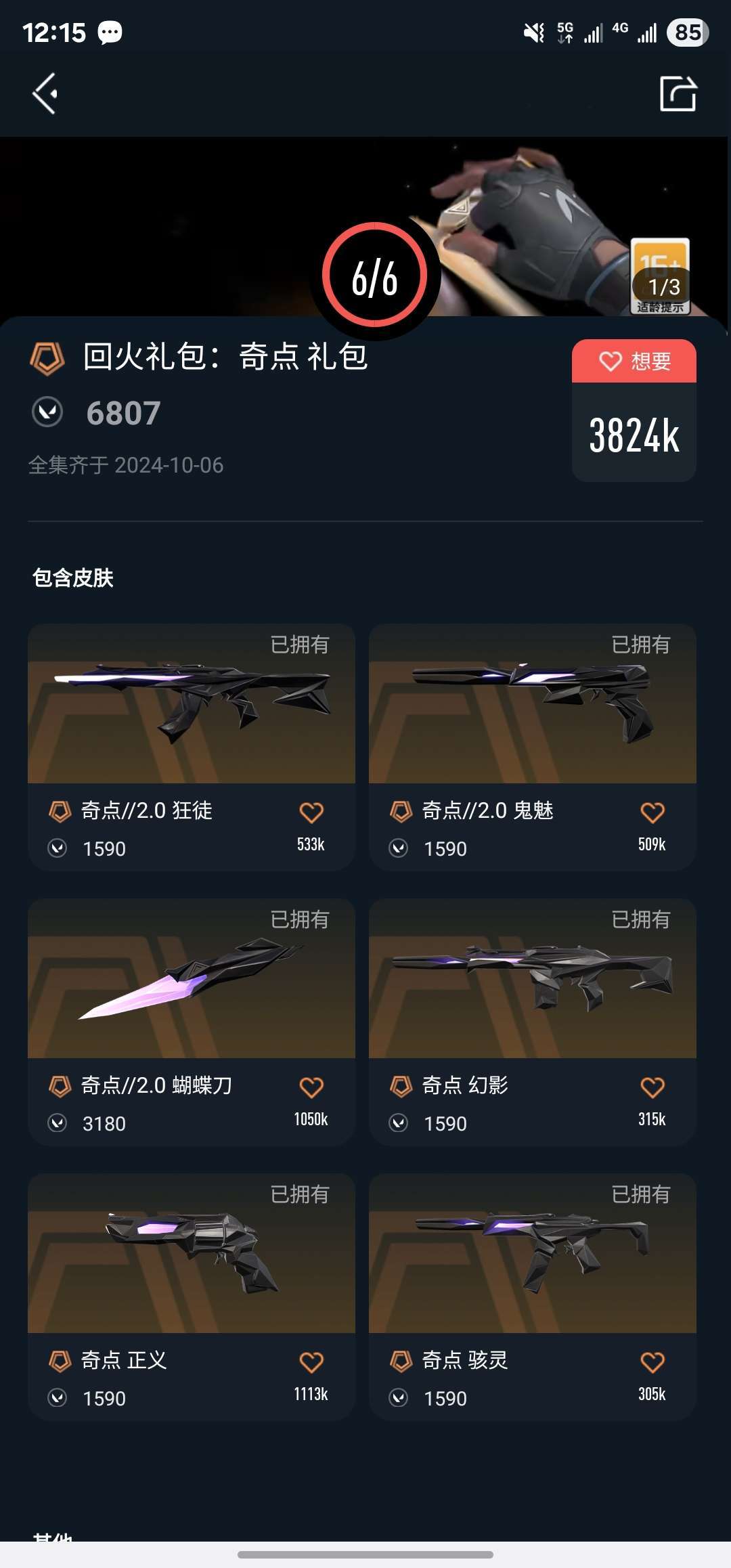
Task: Like the 奇点 幻影 skin
Action: [x=652, y=1087]
